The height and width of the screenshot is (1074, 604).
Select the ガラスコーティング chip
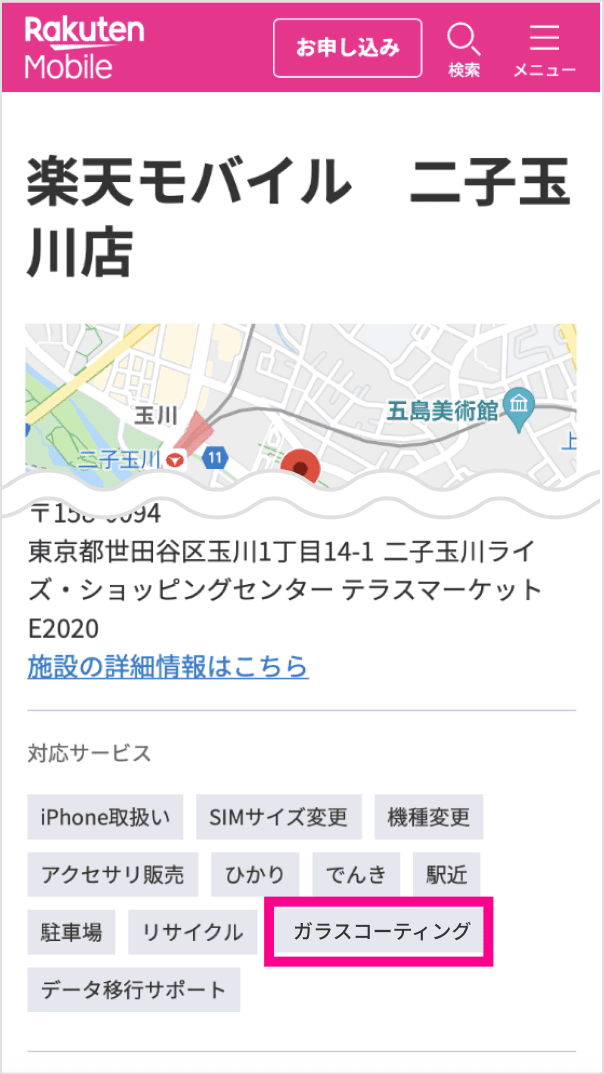pyautogui.click(x=379, y=932)
